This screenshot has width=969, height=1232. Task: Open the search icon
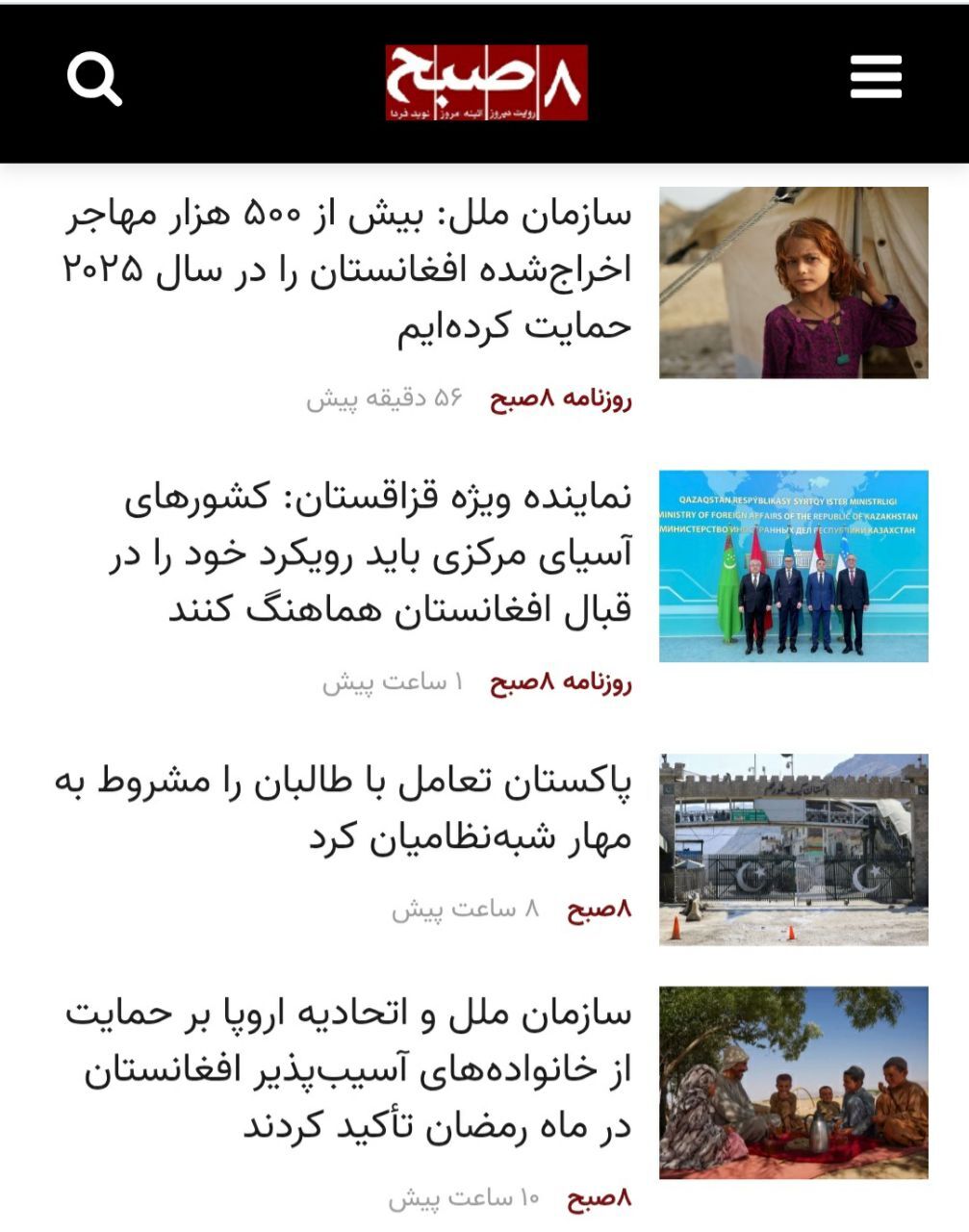(94, 79)
